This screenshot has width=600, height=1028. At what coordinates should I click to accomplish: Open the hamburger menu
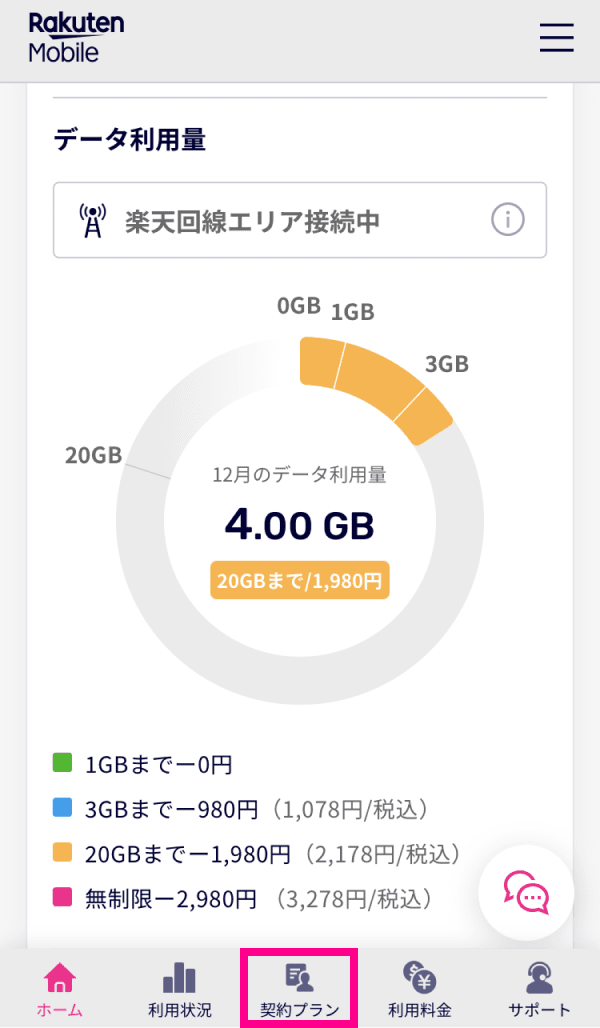(557, 37)
